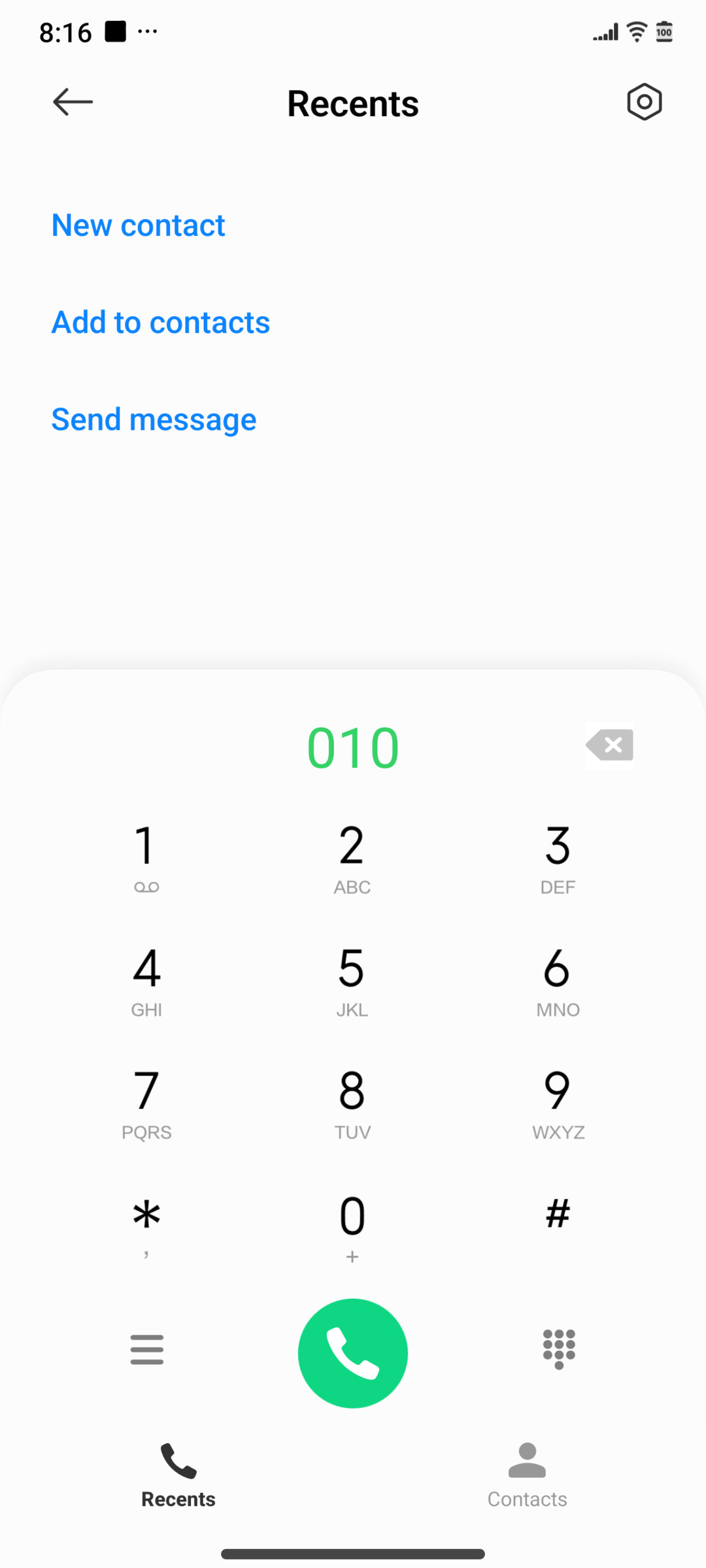Viewport: 706px width, 1568px height.
Task: Tap Send message link
Action: pyautogui.click(x=154, y=419)
